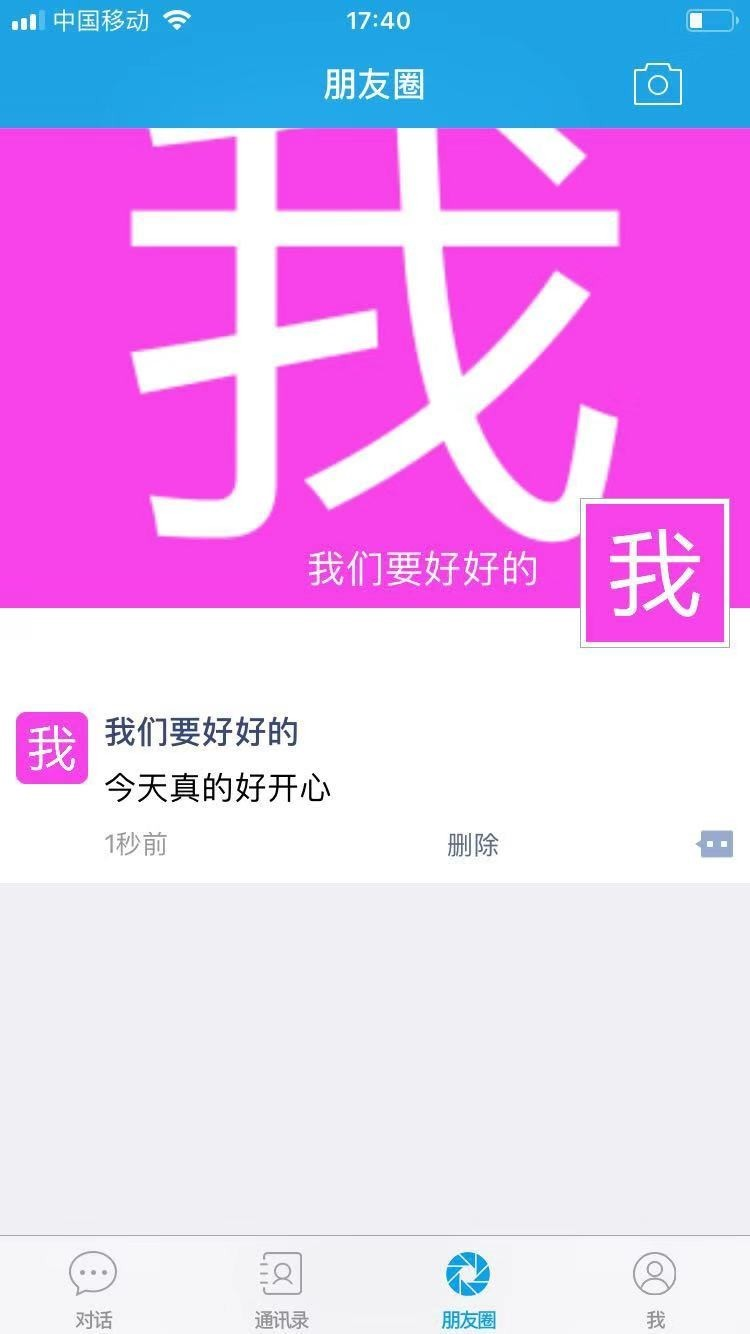Switch to the 通讯录 tab
This screenshot has height=1334, width=750.
[x=281, y=1289]
